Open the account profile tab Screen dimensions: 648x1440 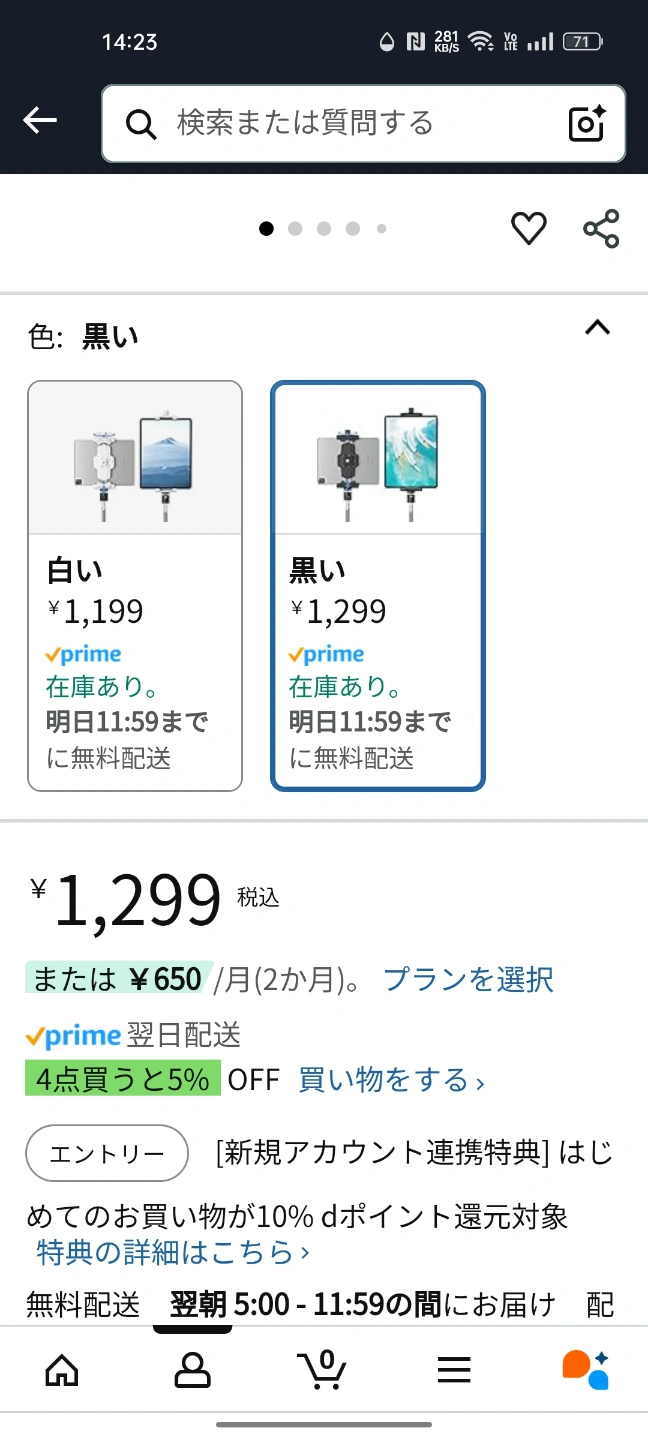point(192,1369)
